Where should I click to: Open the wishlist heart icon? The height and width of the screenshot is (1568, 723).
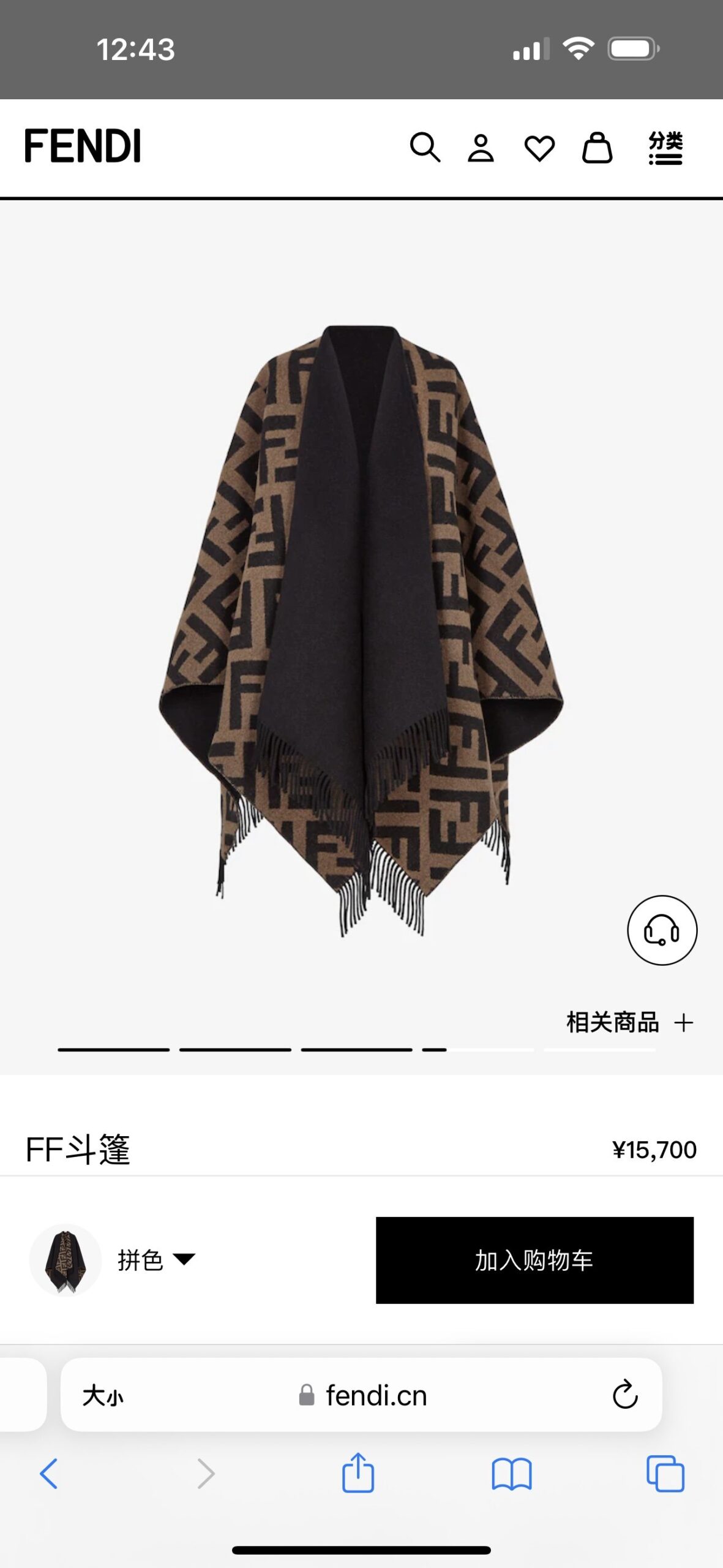click(x=539, y=148)
